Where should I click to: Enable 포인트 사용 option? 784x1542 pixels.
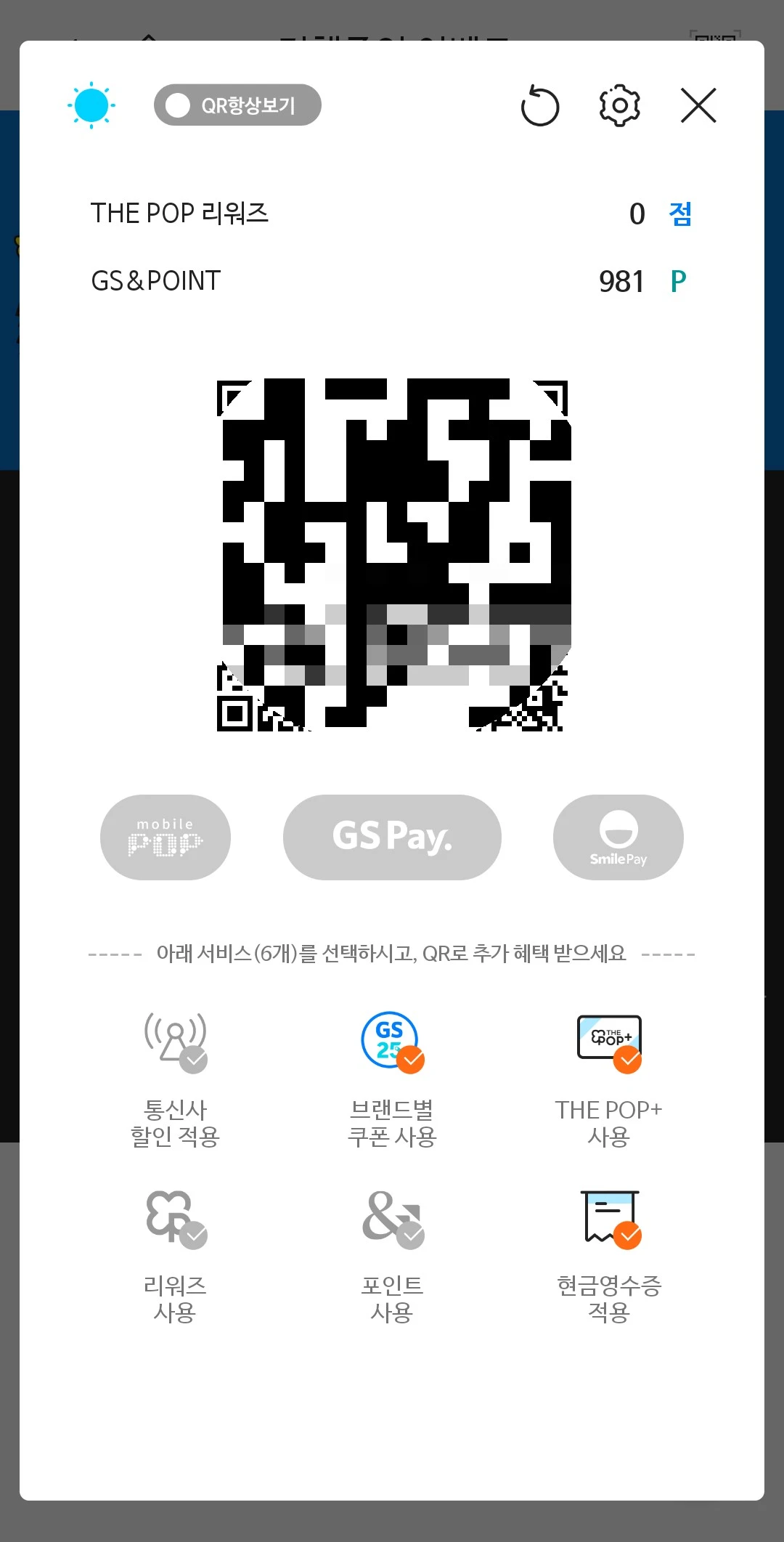pos(392,1256)
